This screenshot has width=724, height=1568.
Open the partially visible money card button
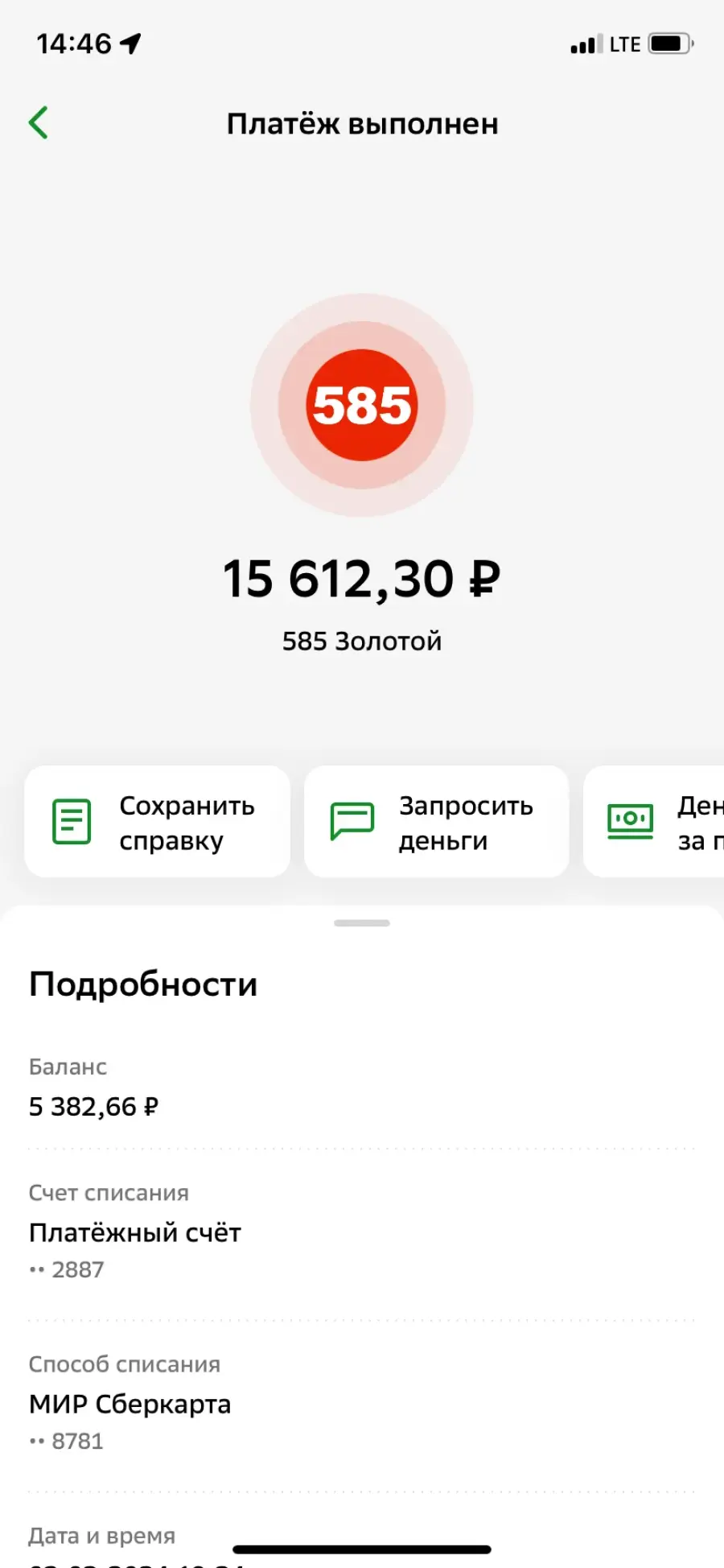tap(654, 822)
